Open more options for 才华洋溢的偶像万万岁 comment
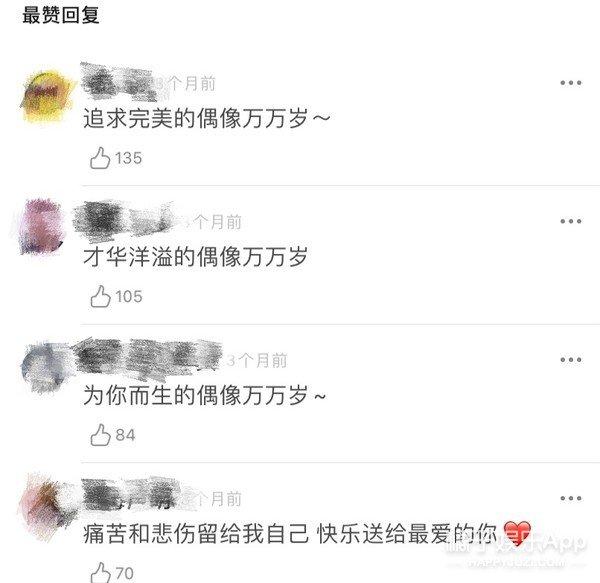Screen dimensions: 600x583 pyautogui.click(x=570, y=222)
